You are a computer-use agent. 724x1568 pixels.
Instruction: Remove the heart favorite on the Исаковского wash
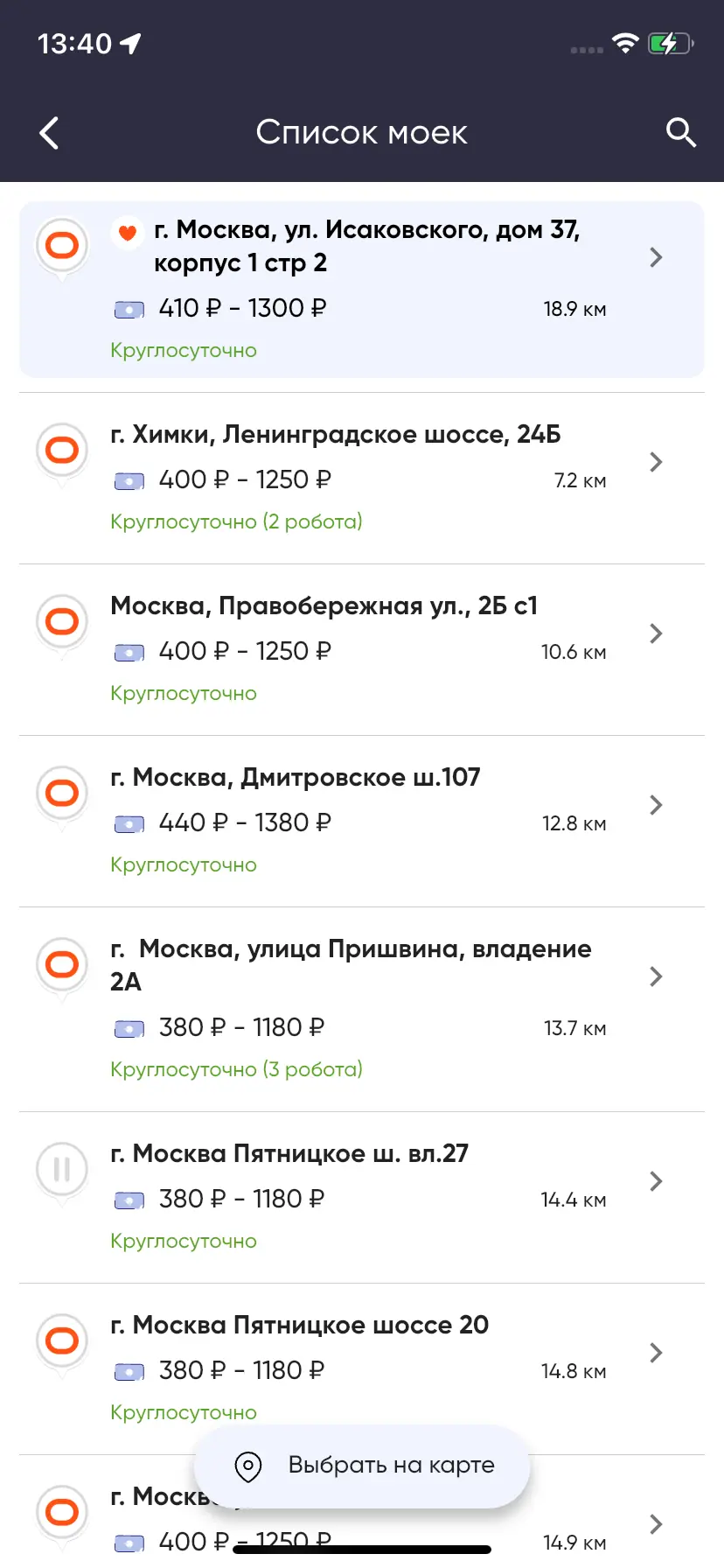(128, 233)
